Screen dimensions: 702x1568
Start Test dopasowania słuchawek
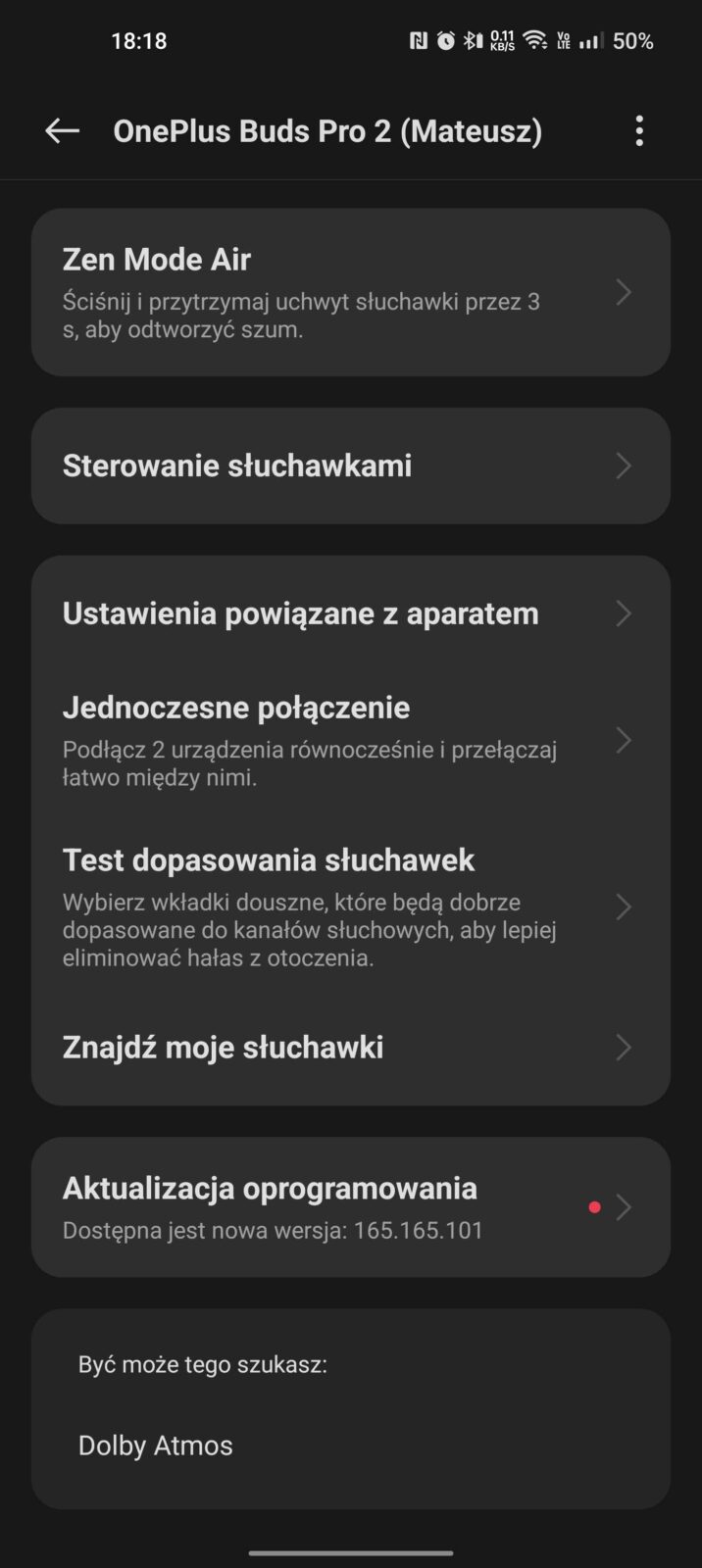coord(350,906)
